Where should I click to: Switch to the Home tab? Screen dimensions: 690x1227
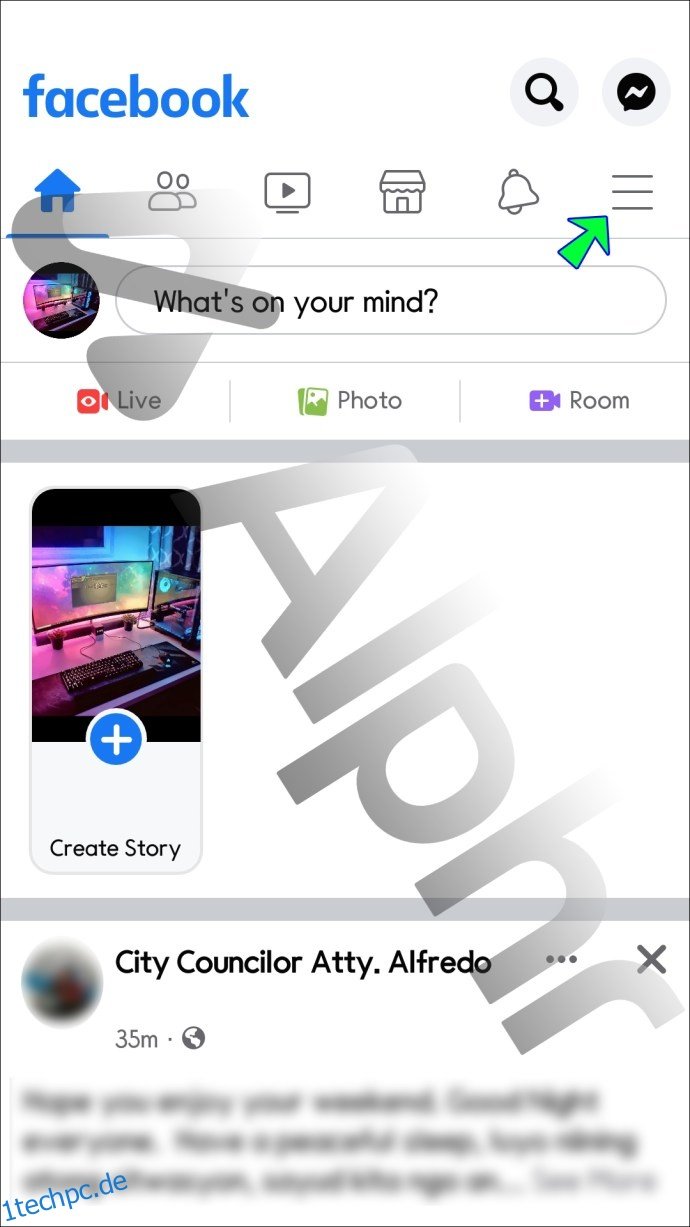pos(57,190)
